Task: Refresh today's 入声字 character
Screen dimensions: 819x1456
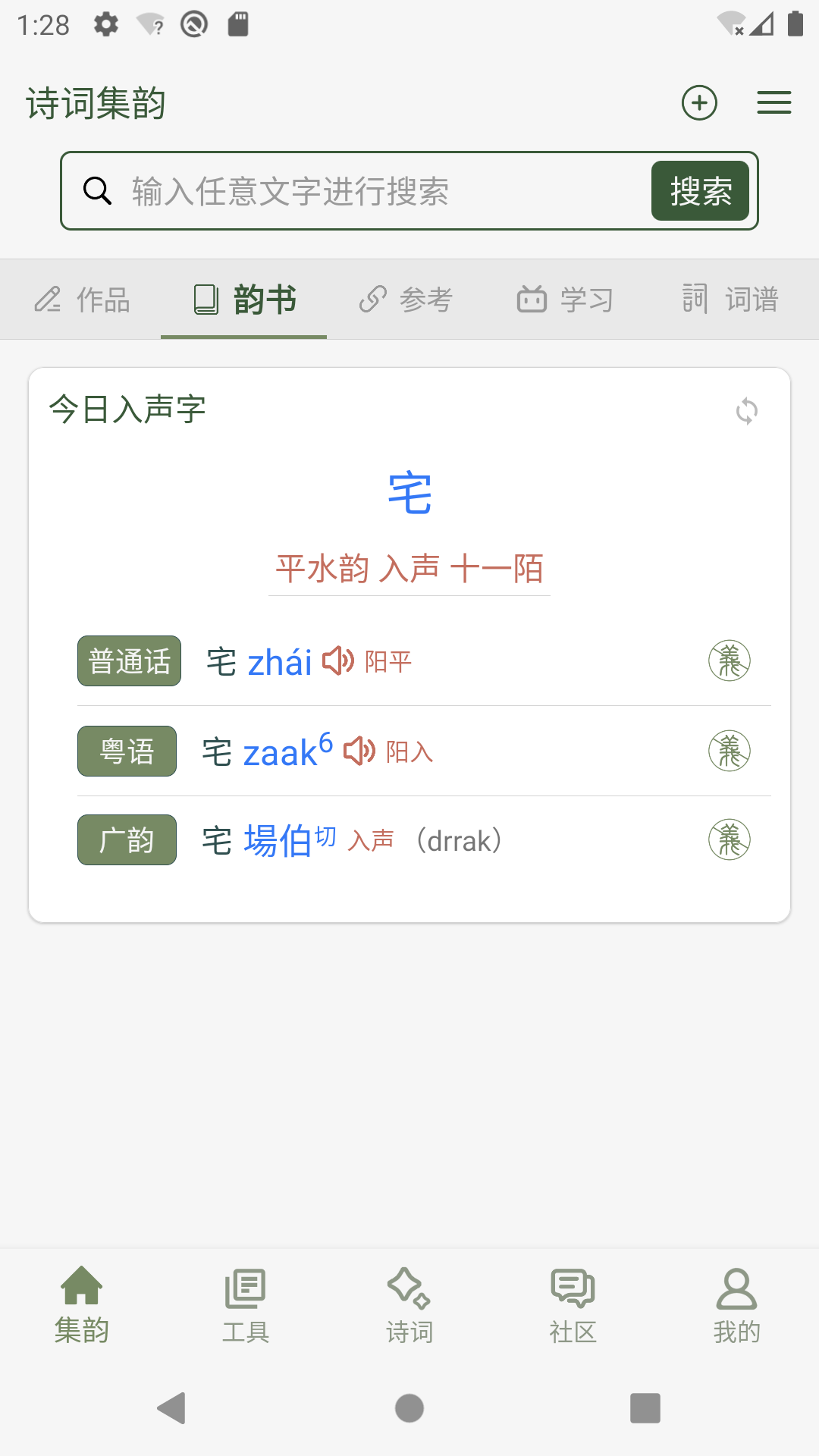Action: coord(747,410)
